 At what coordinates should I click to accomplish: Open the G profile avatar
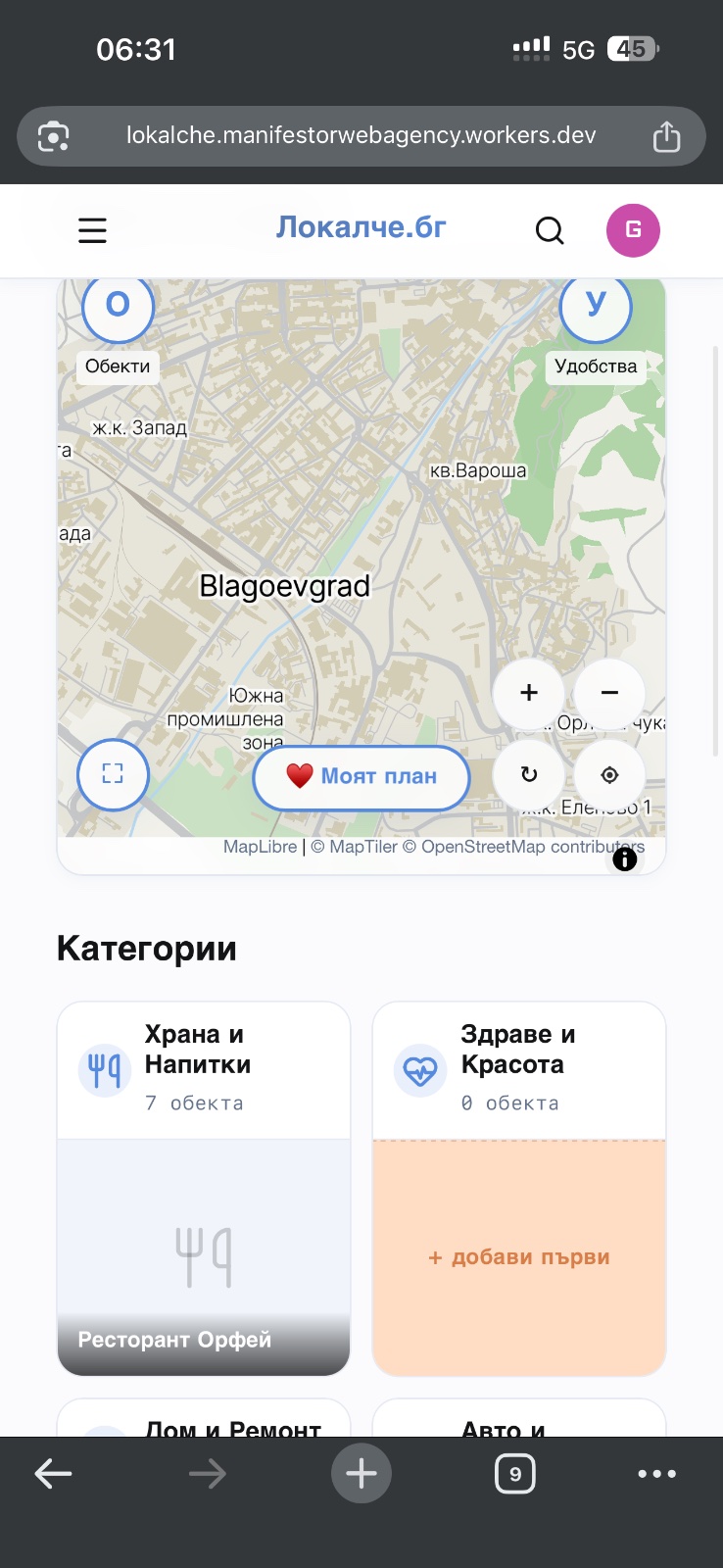tap(633, 230)
